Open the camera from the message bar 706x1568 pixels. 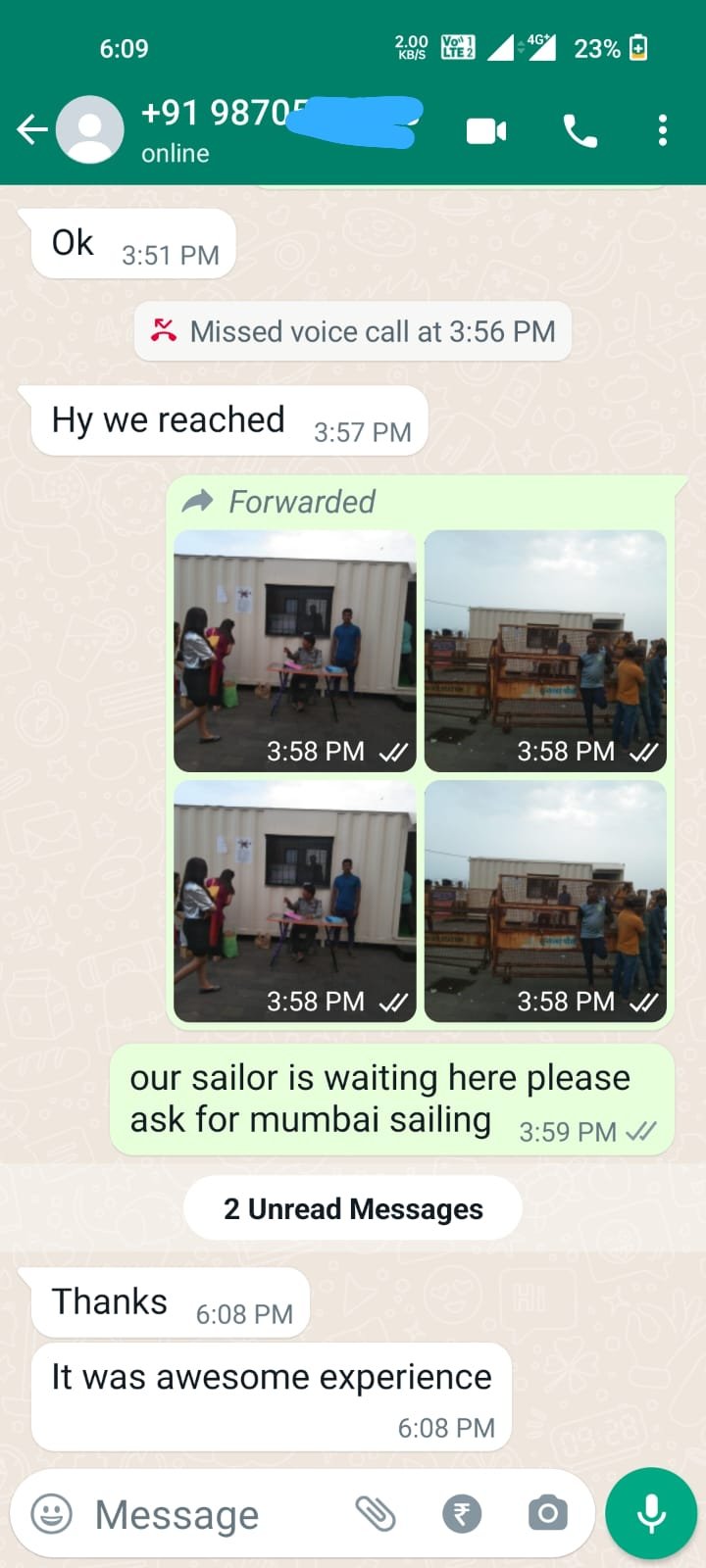click(x=548, y=1514)
